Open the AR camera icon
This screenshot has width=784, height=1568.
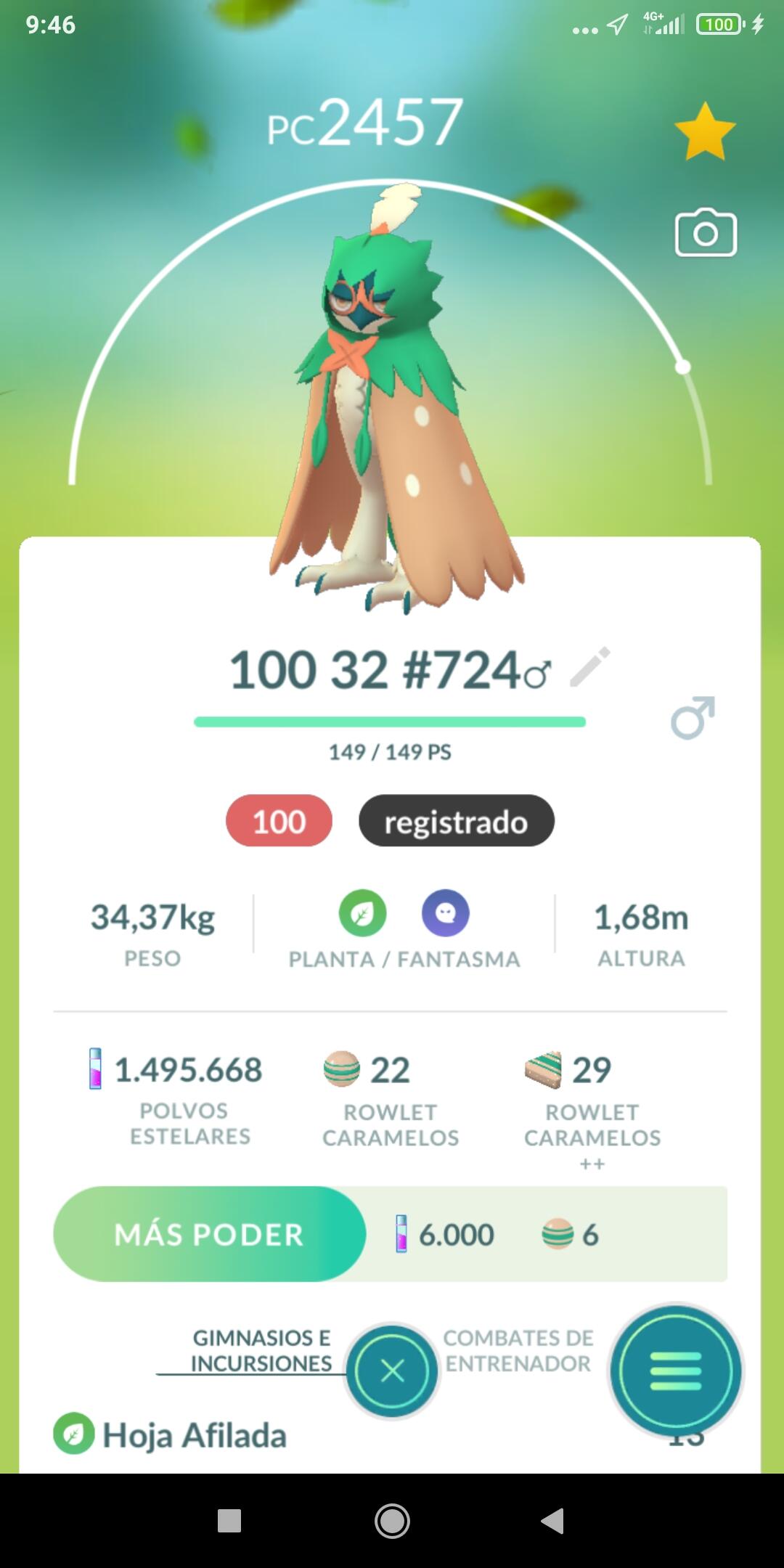click(x=706, y=234)
